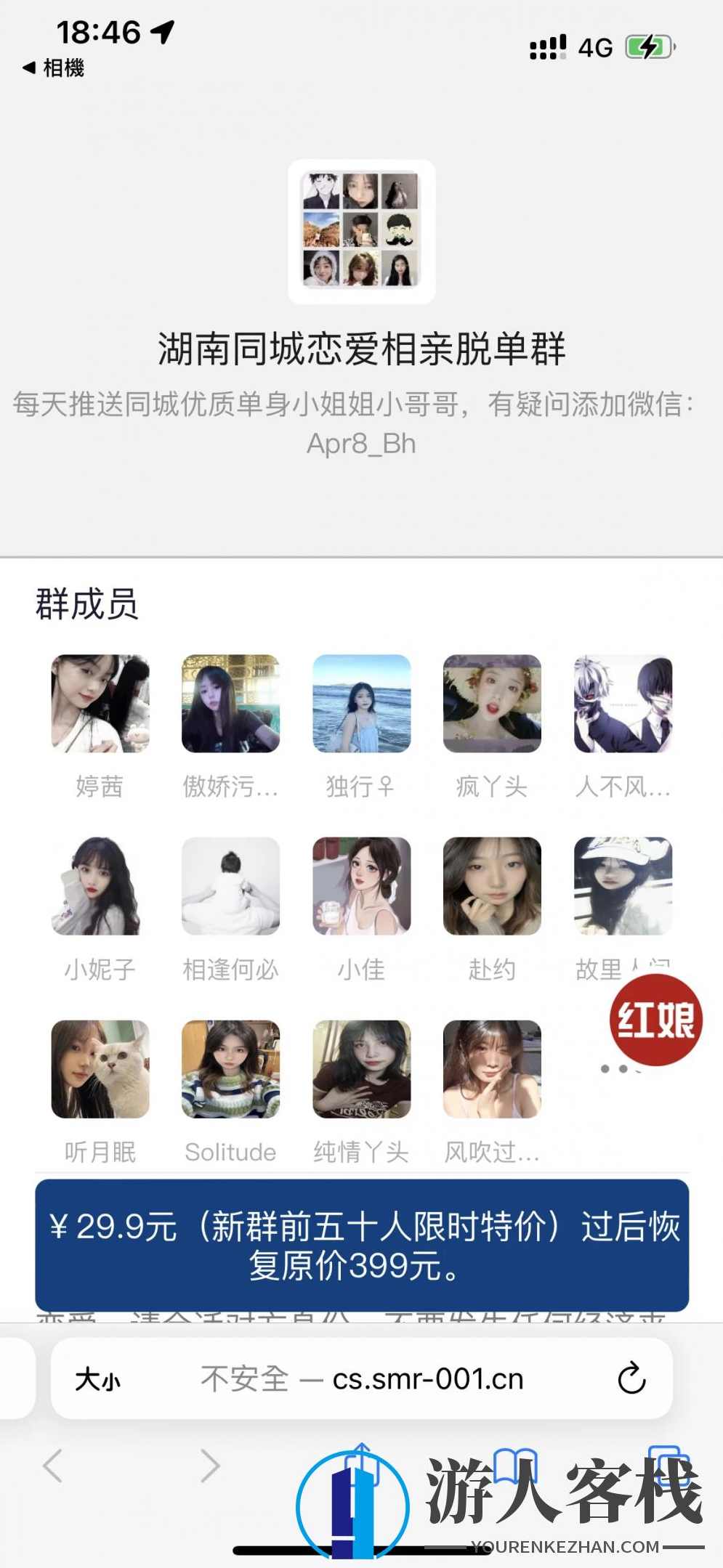This screenshot has height=1568, width=723.
Task: Open 疯丫头's avatar photo
Action: click(x=493, y=703)
